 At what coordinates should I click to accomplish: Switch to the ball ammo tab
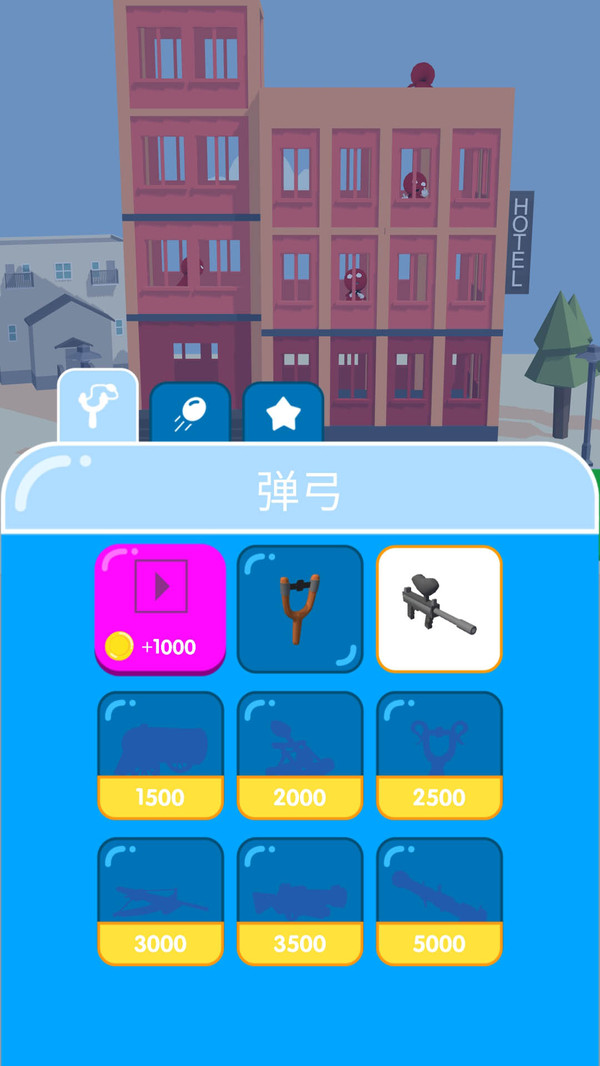pos(190,412)
